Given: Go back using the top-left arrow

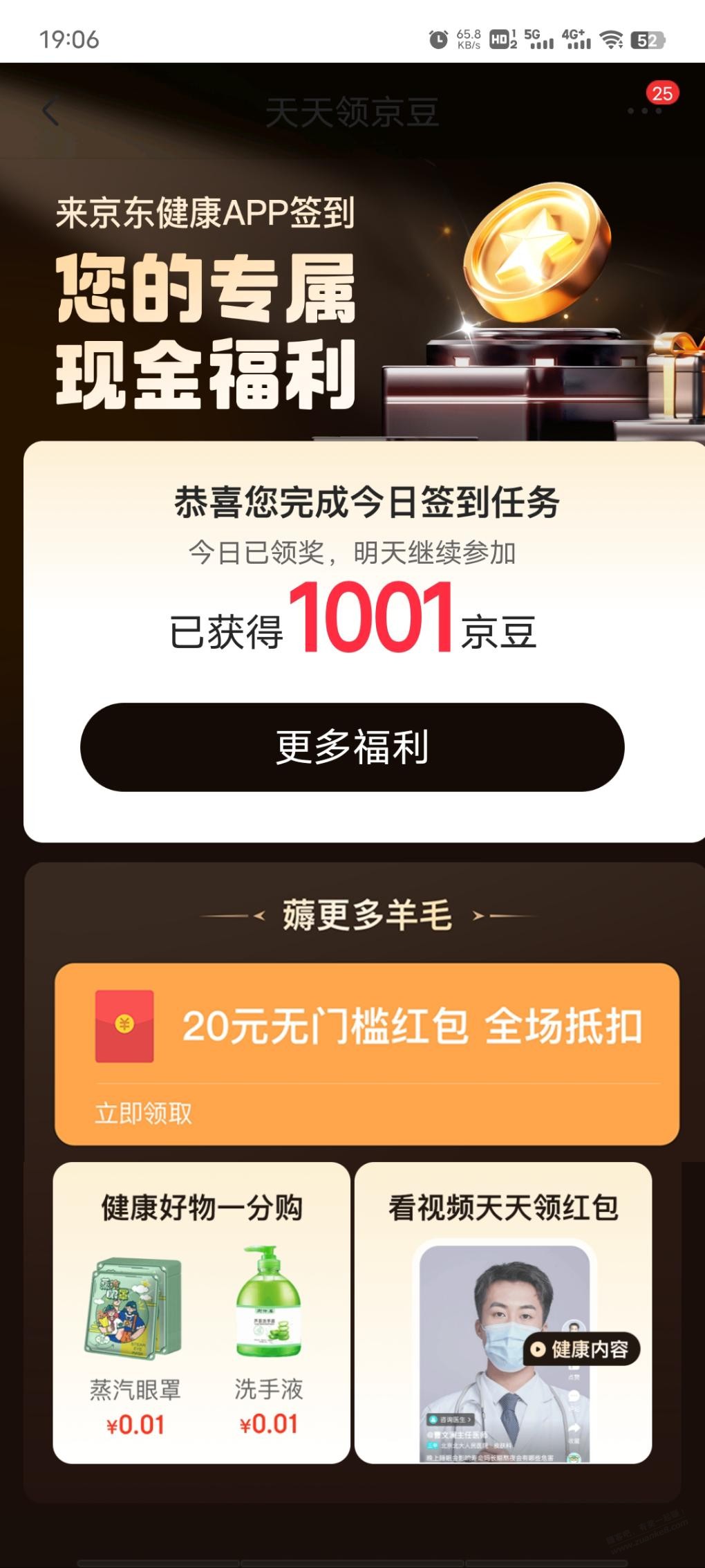Looking at the screenshot, I should click(x=50, y=111).
